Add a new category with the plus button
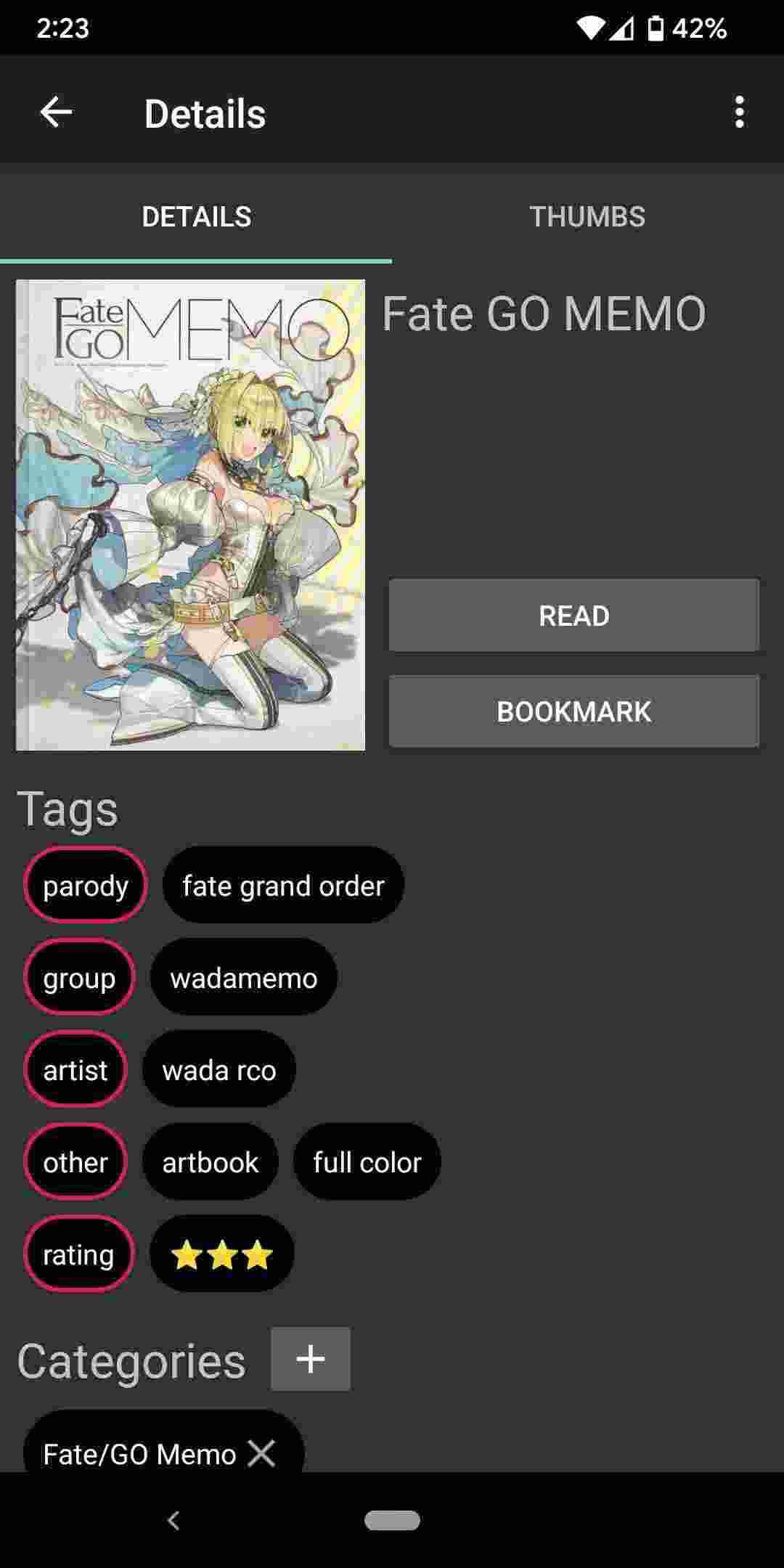 point(311,1359)
